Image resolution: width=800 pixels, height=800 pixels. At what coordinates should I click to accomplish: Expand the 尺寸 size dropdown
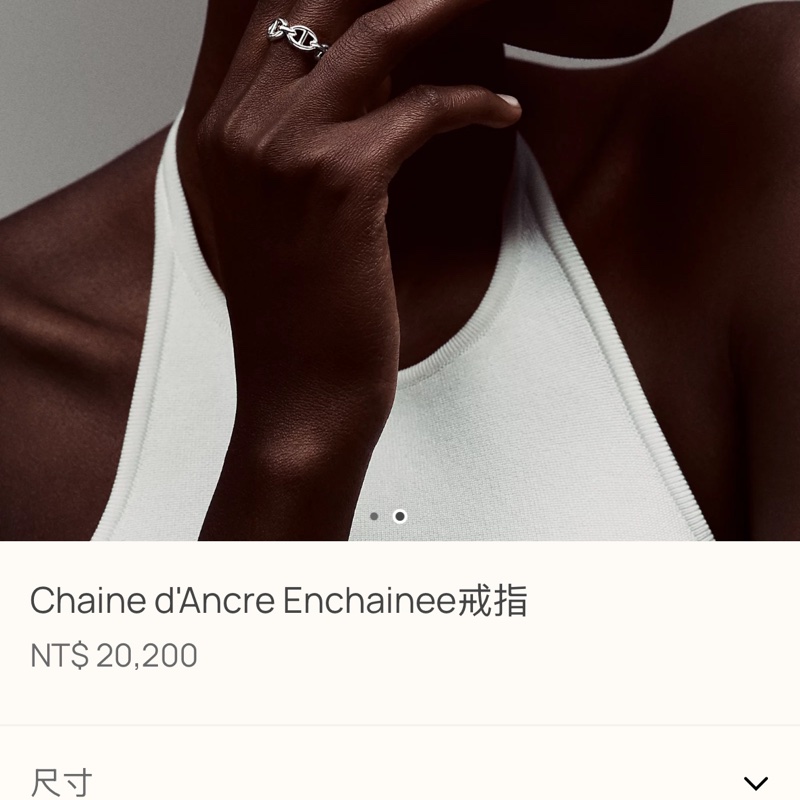(756, 783)
